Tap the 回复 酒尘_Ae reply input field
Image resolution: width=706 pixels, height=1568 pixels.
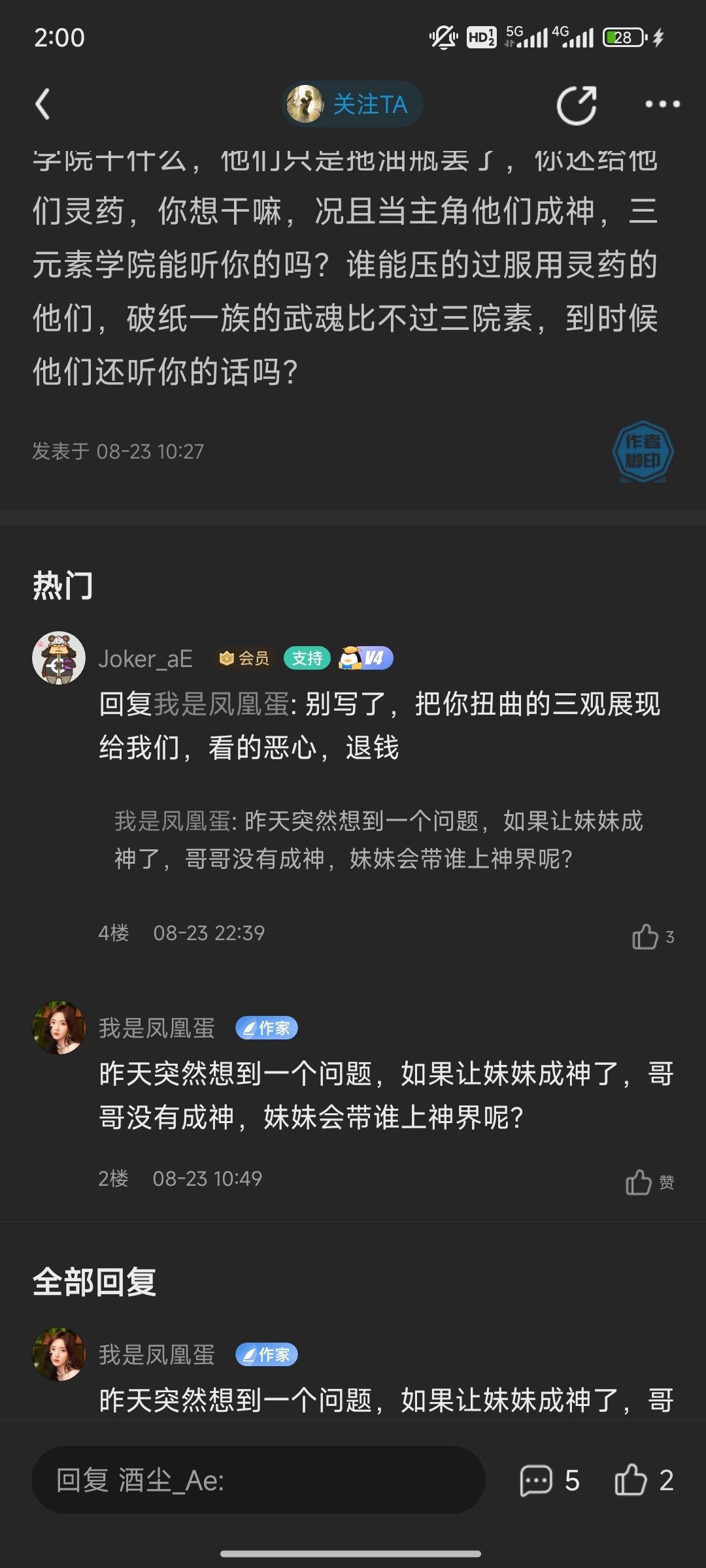coord(258,1480)
